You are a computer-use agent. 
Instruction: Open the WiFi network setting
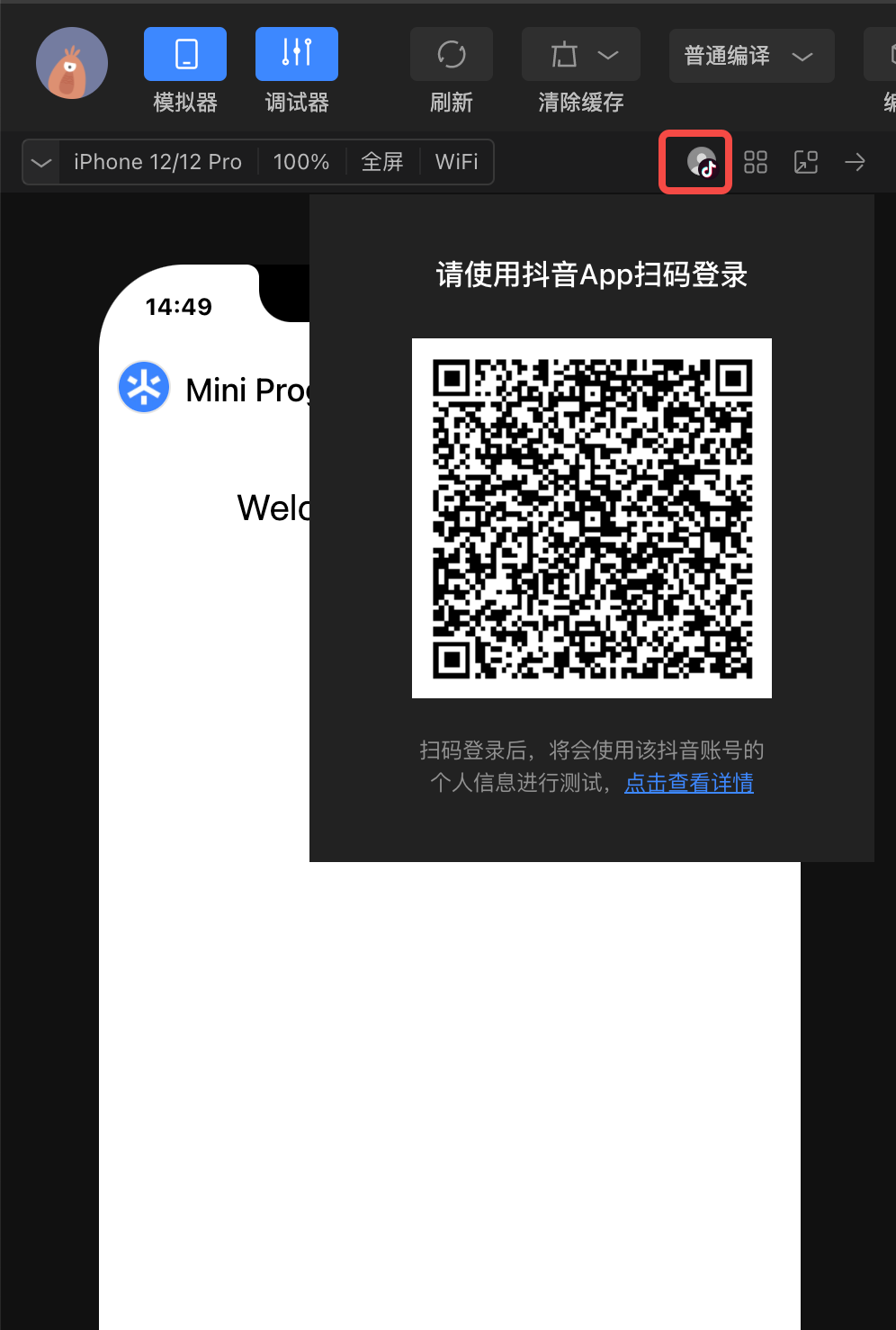click(457, 162)
